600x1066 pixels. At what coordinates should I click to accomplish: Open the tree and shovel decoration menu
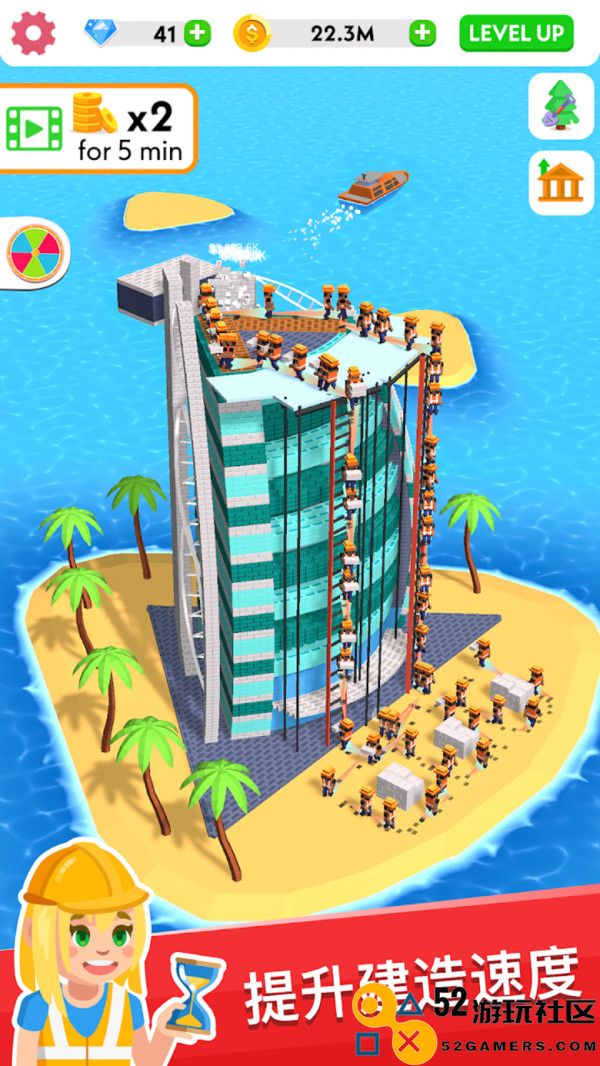pyautogui.click(x=561, y=106)
